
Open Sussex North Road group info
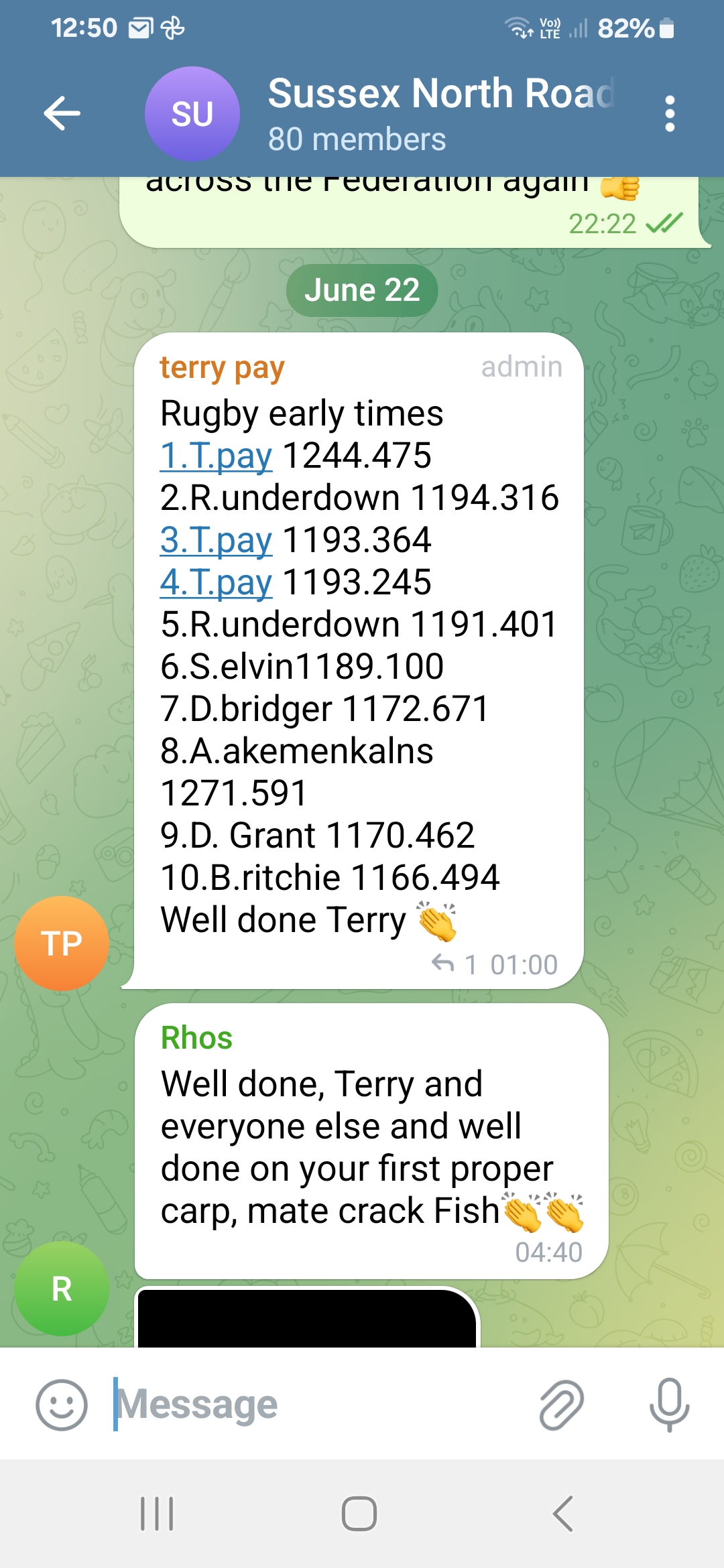[x=441, y=114]
